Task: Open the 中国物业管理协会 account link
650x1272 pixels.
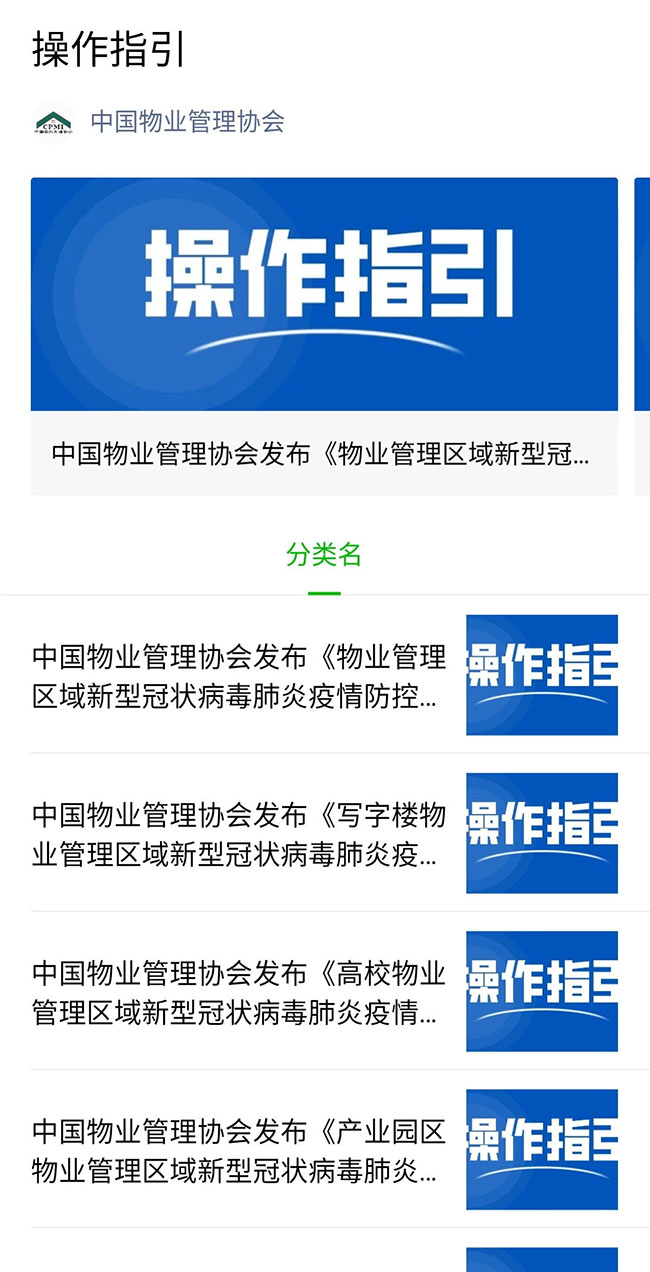Action: (187, 122)
